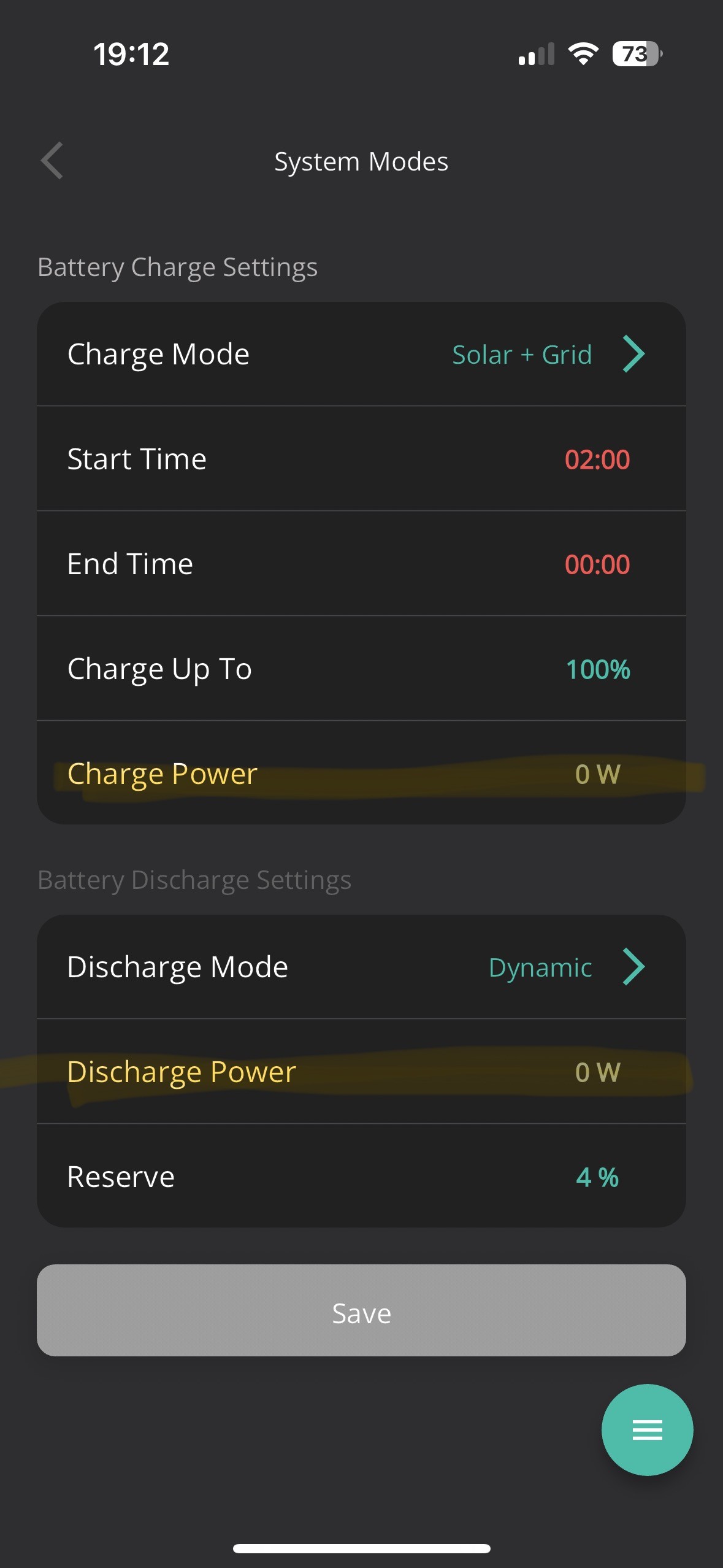Tap the Save button
The width and height of the screenshot is (723, 1568).
click(x=361, y=1310)
